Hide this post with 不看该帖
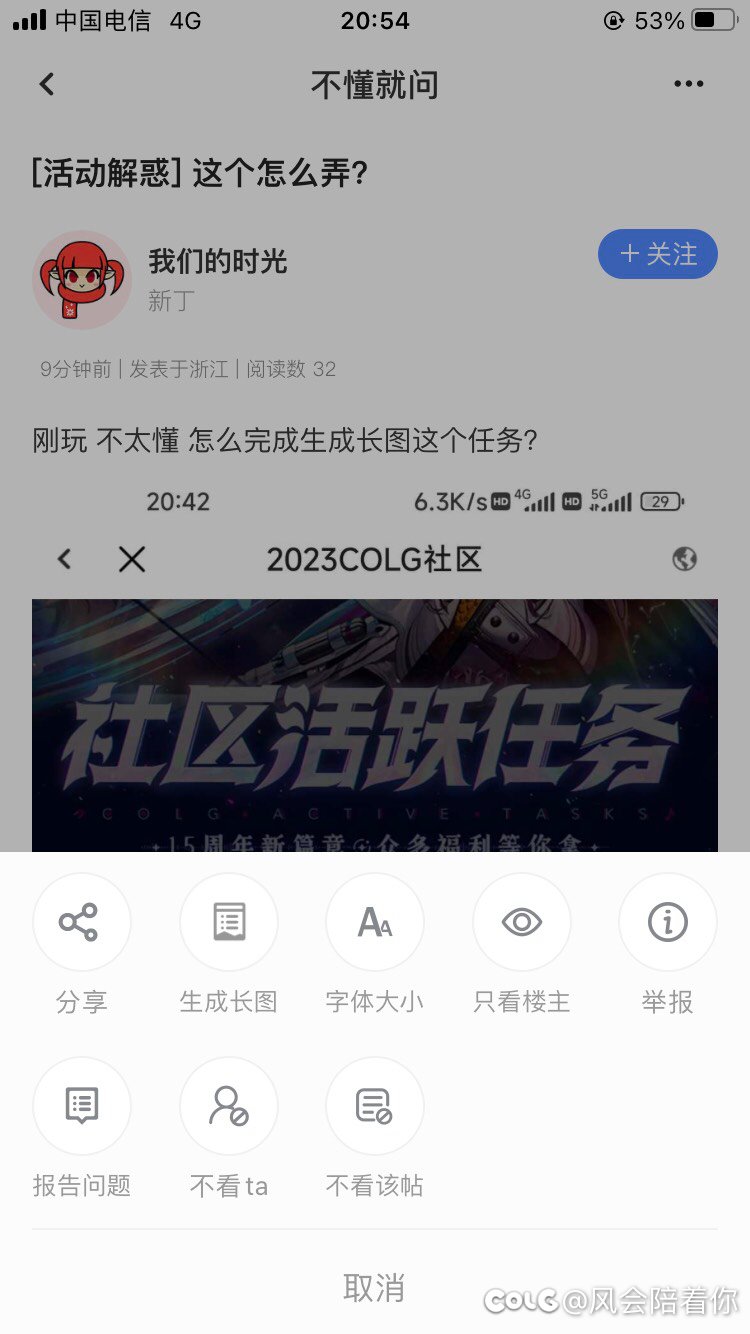 click(375, 1106)
